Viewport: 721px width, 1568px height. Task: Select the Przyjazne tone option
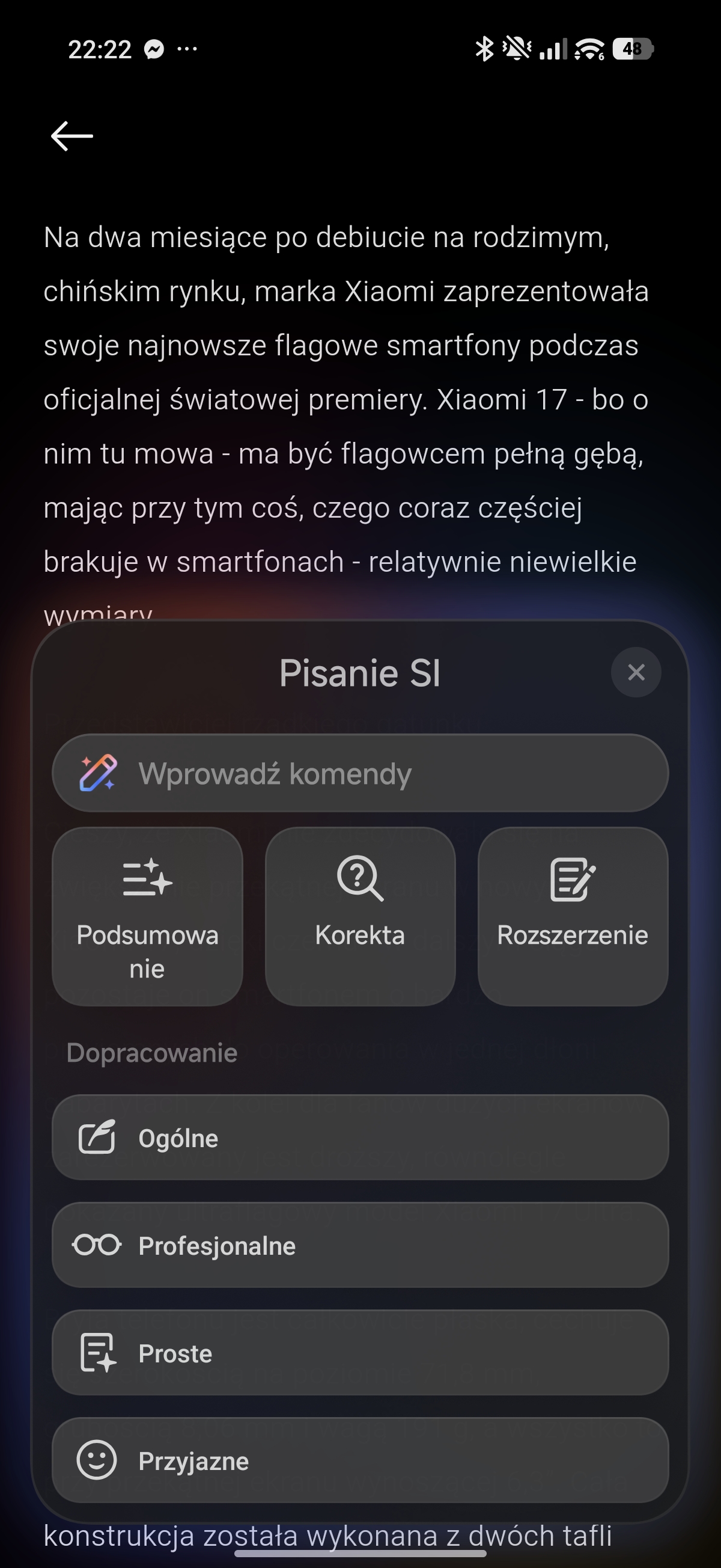[x=360, y=1460]
